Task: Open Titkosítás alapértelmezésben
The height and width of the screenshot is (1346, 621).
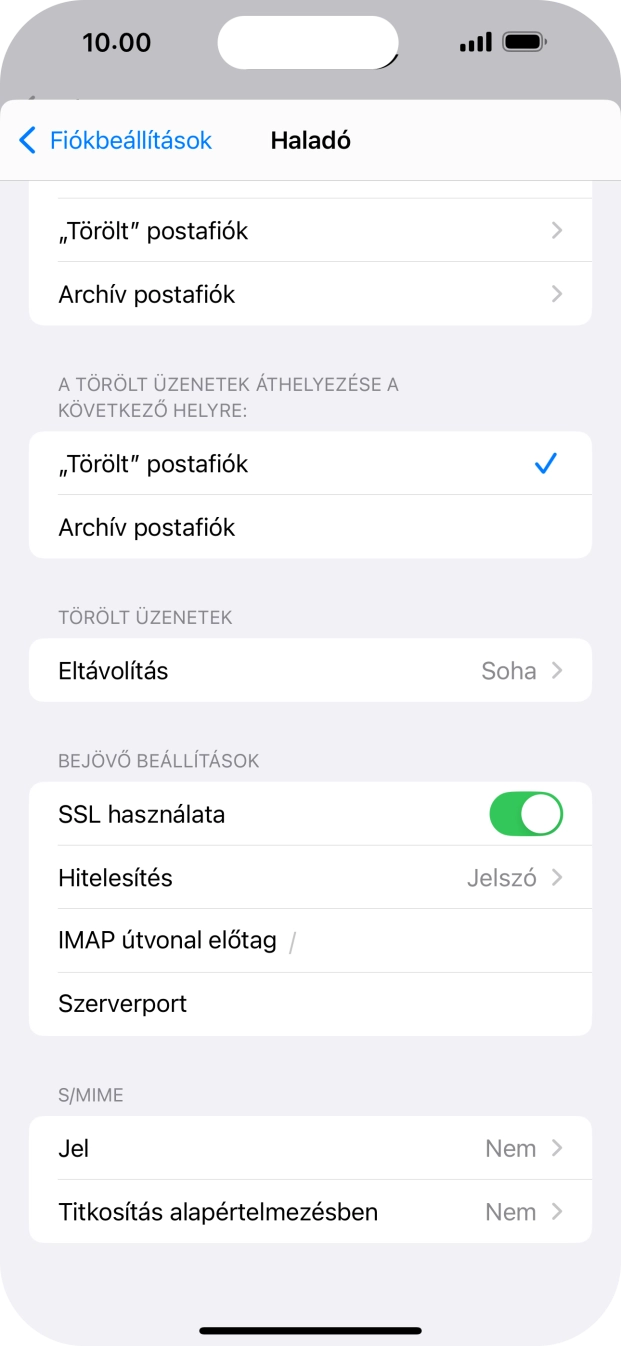Action: 310,1212
